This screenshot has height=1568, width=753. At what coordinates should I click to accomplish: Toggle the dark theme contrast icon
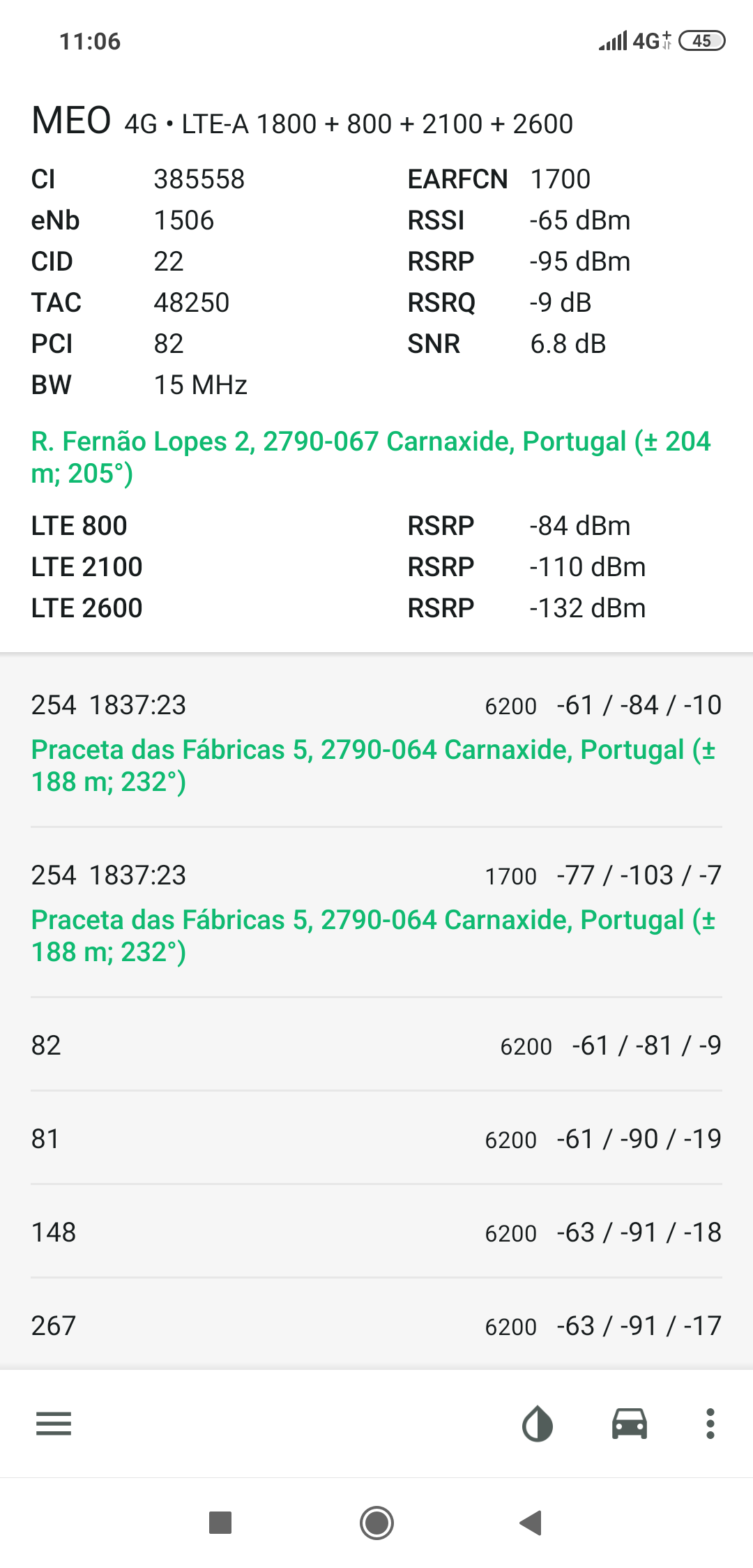538,1424
